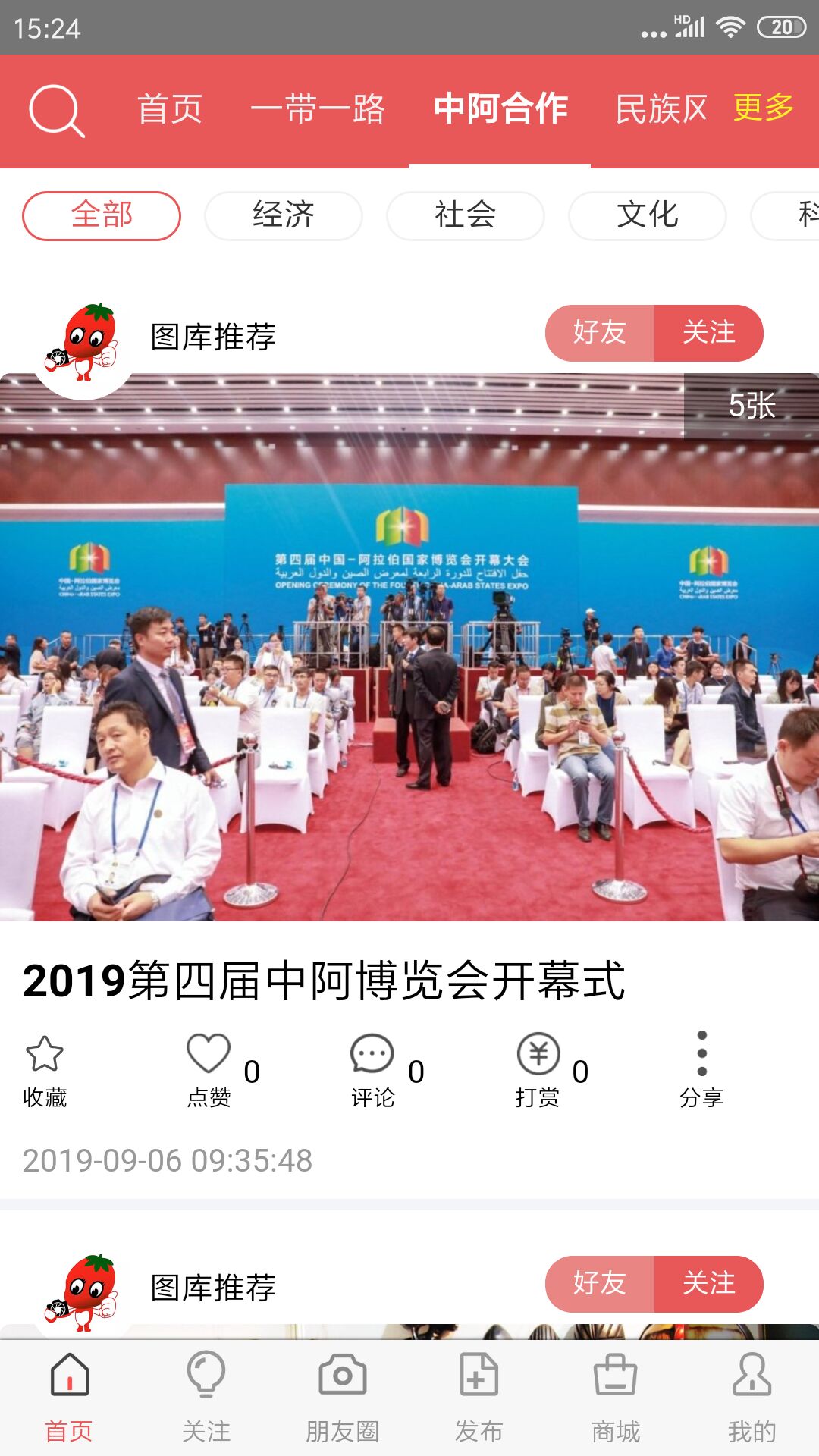Toggle 关注 to follow 图库推荐

[710, 334]
